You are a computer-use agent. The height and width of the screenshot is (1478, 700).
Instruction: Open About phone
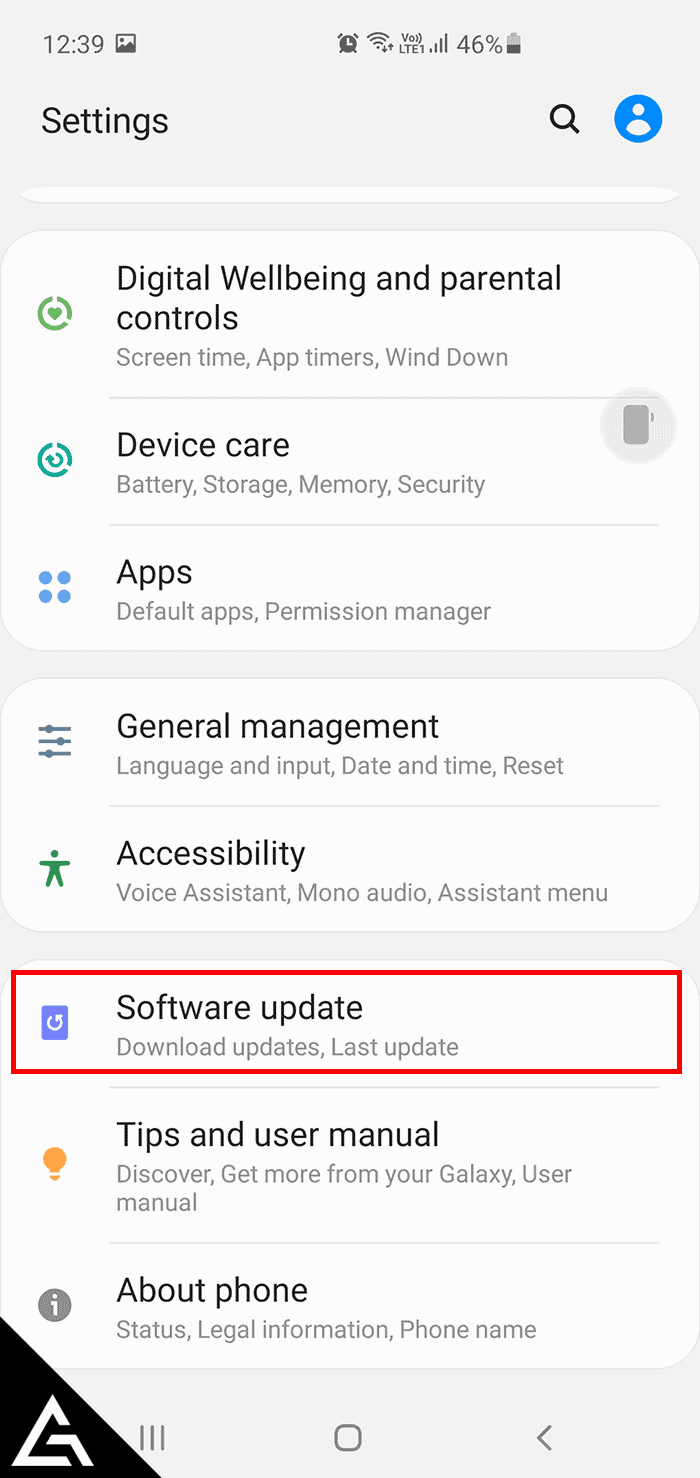pyautogui.click(x=350, y=1307)
